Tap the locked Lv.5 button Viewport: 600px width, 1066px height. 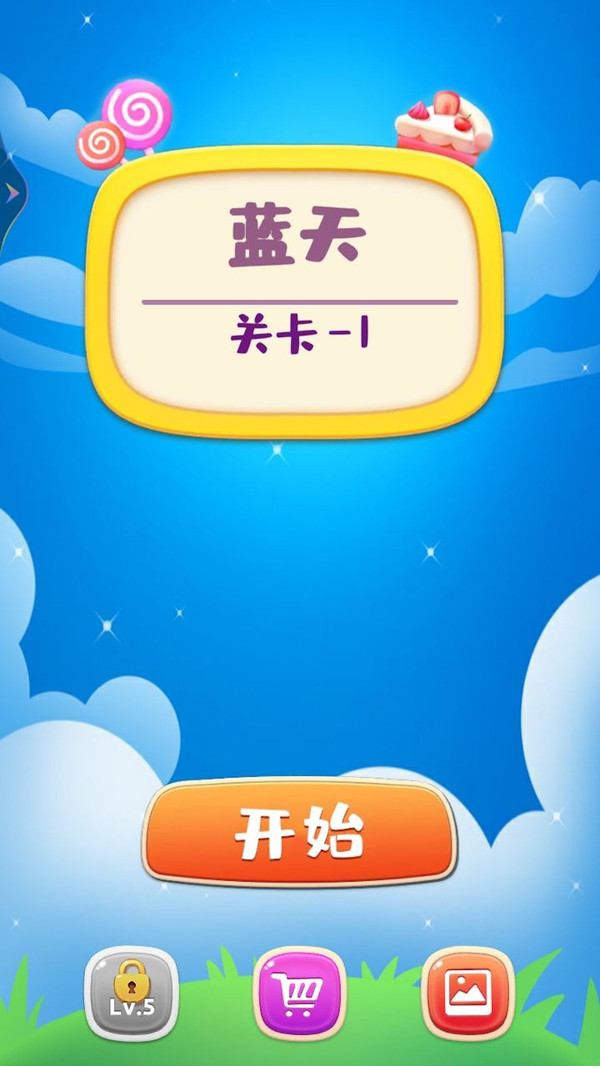[131, 992]
